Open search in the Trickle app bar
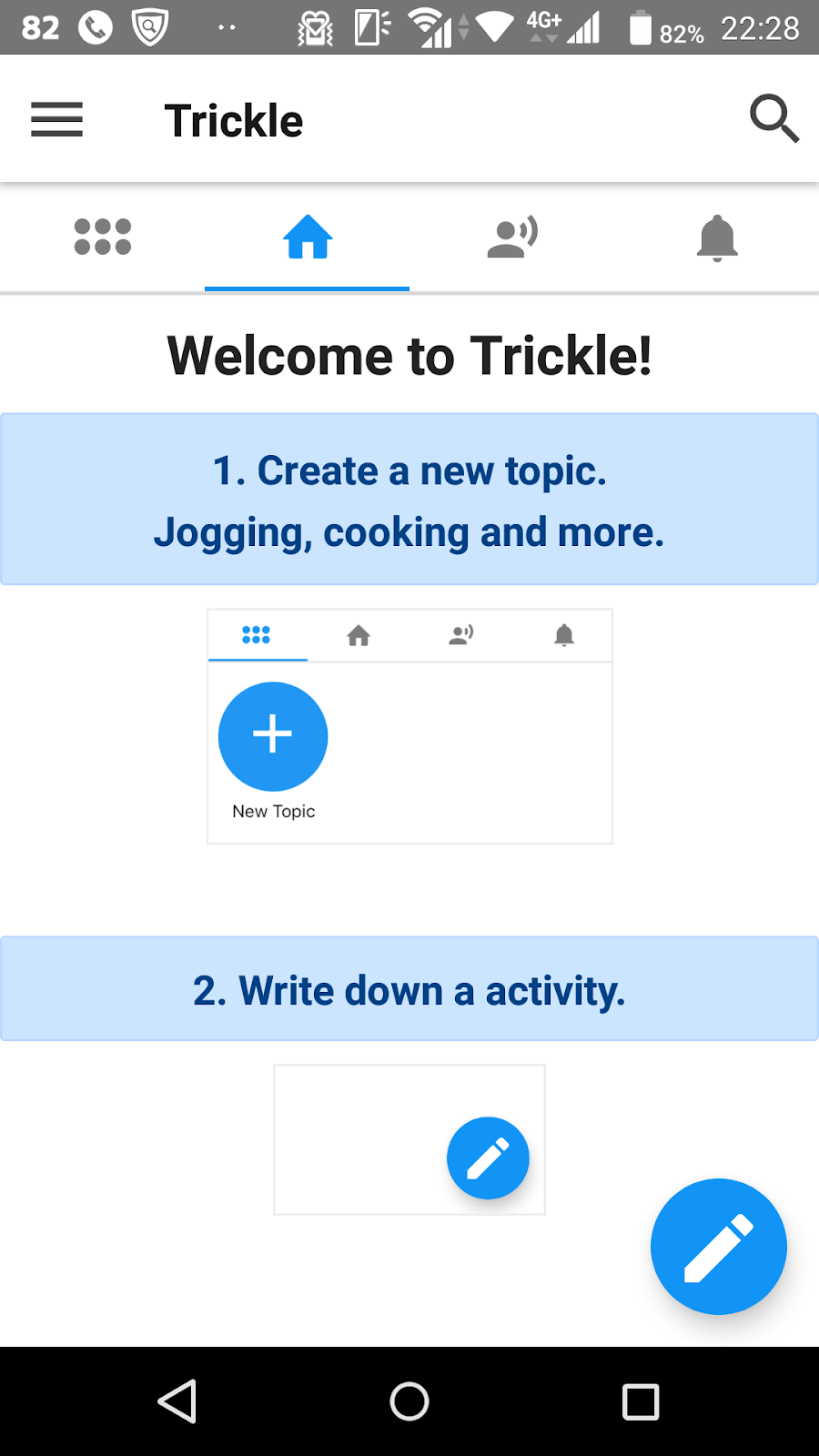 pyautogui.click(x=774, y=119)
